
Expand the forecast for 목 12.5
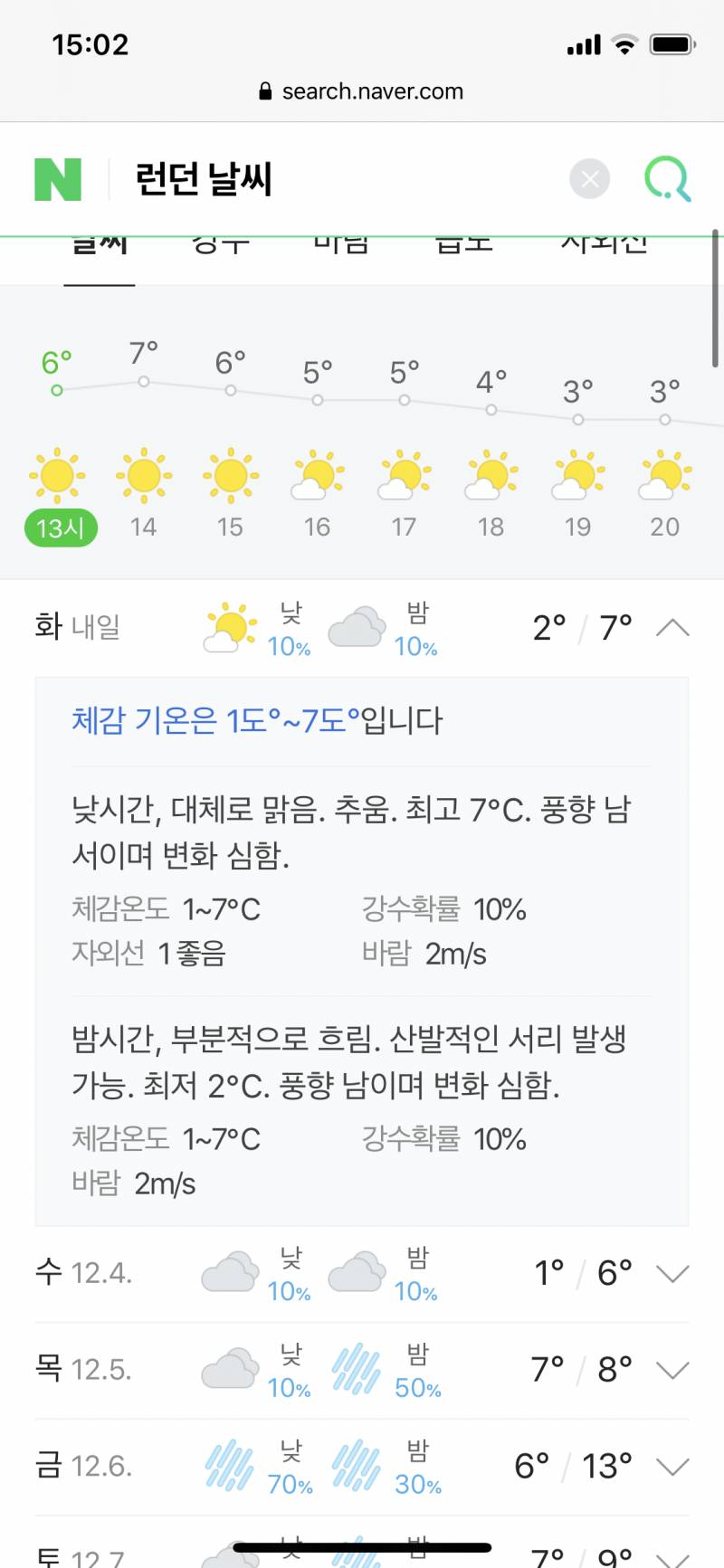pyautogui.click(x=672, y=1369)
